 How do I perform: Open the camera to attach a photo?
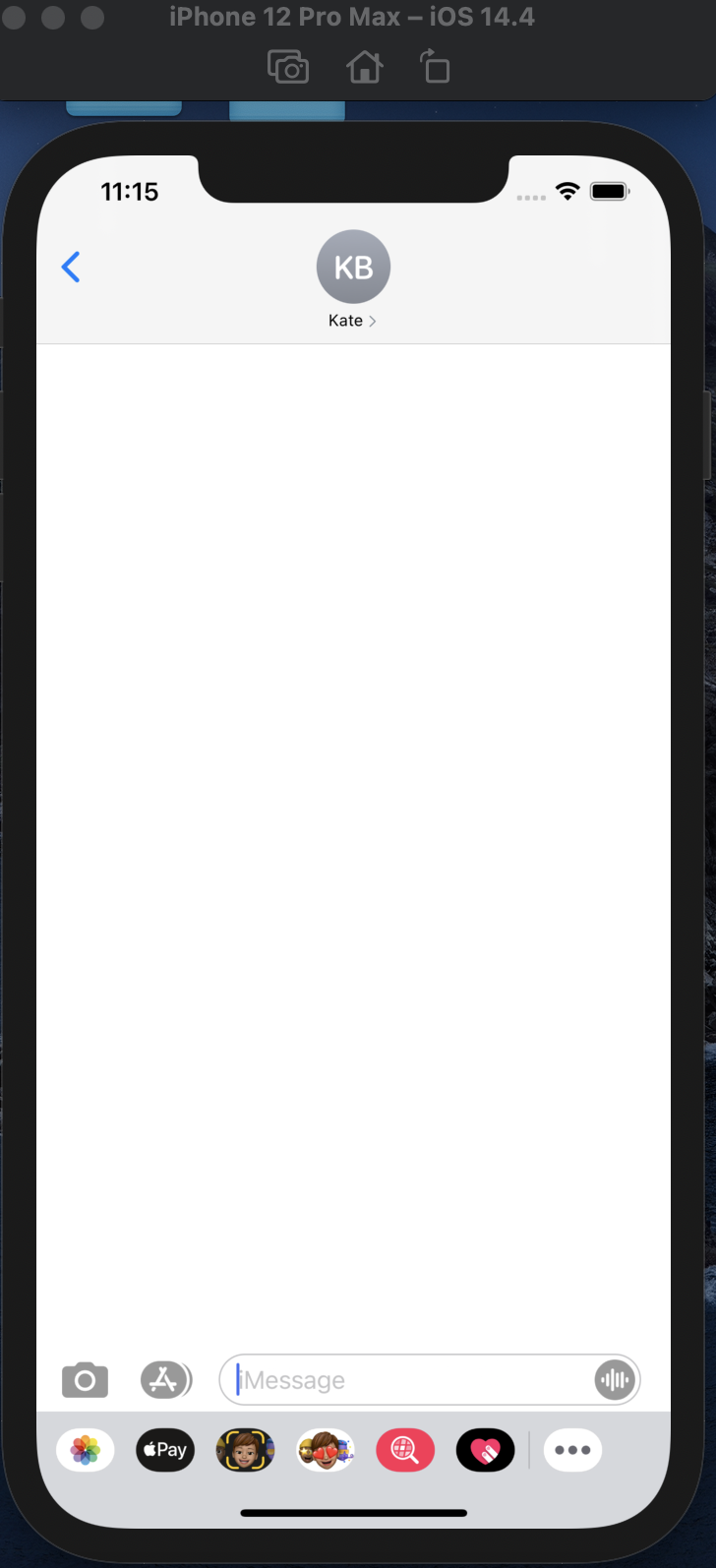click(x=86, y=1380)
